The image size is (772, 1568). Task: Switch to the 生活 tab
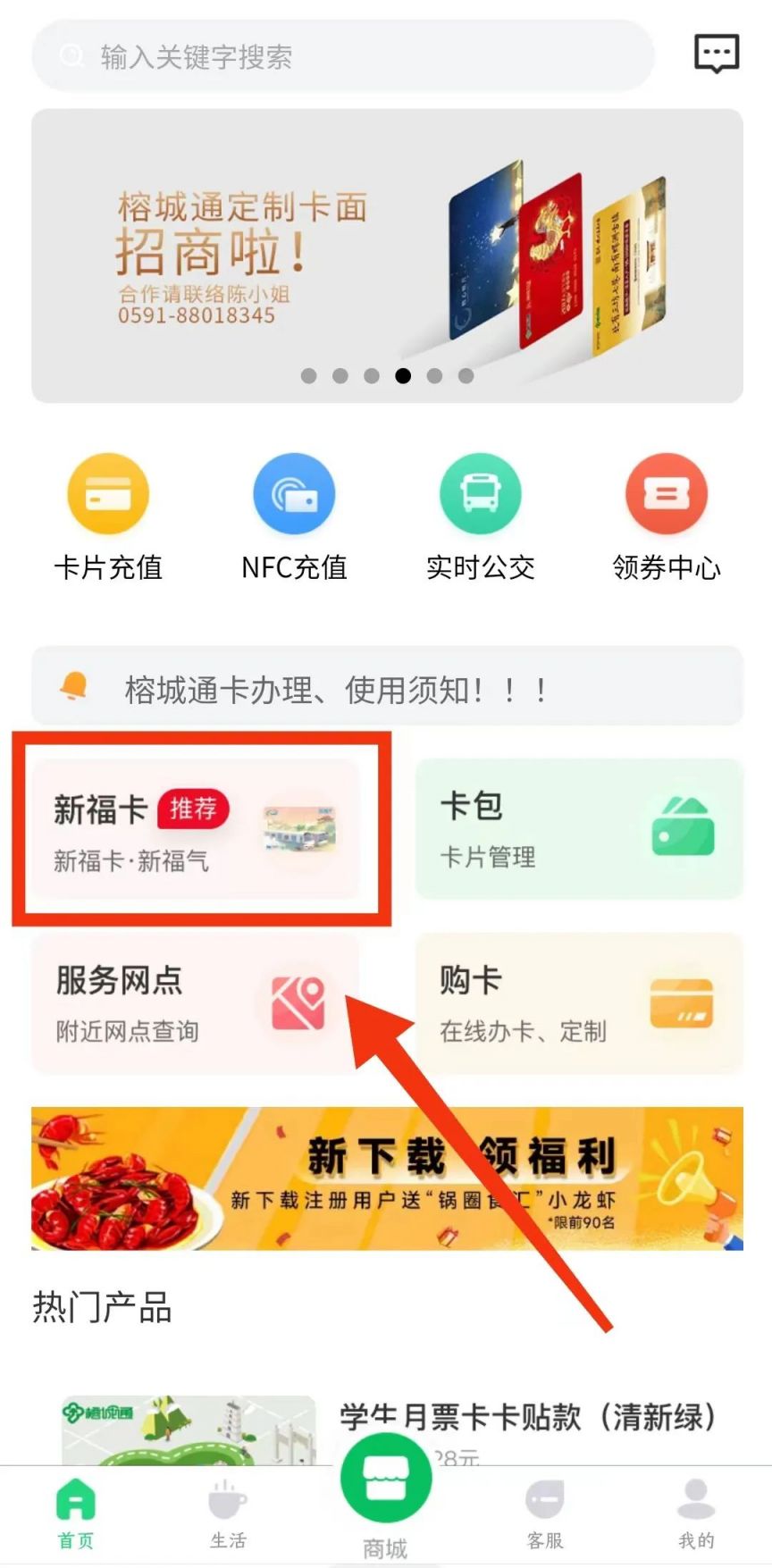228,1513
